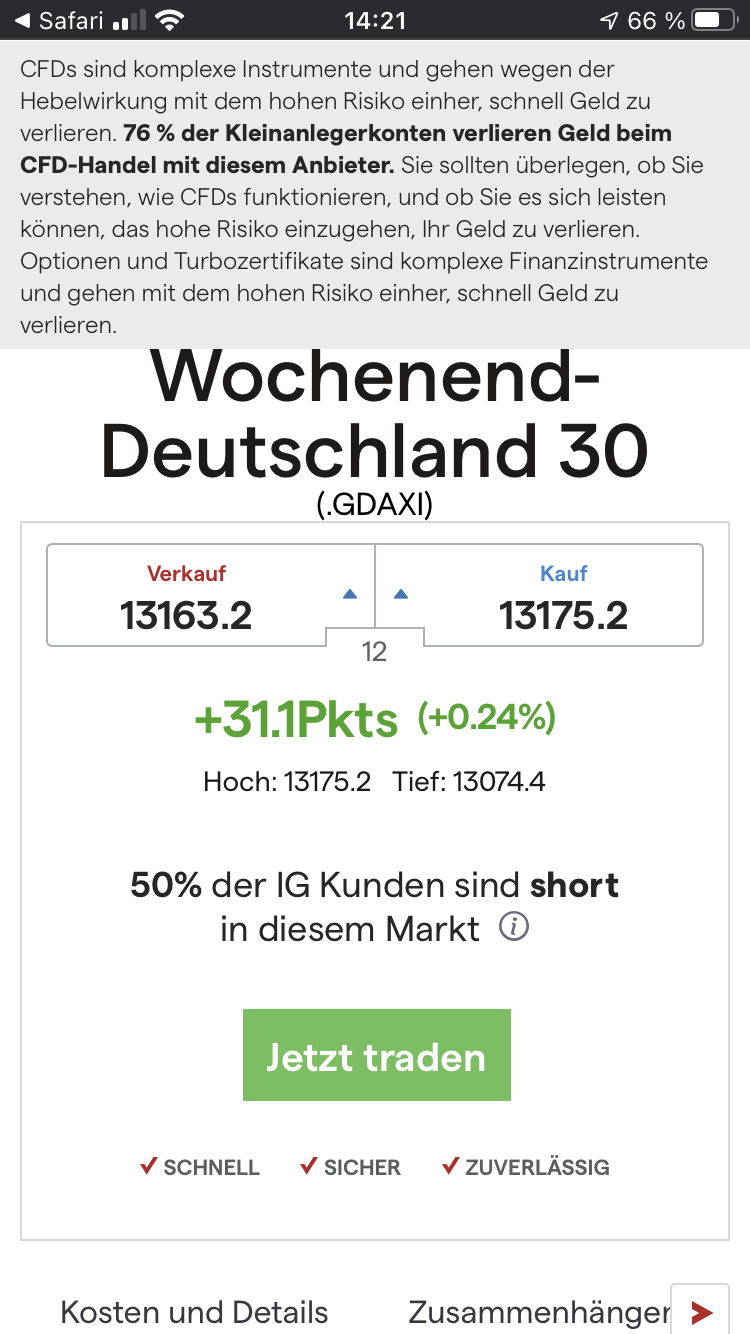
Task: Open Kosten und Details
Action: (x=194, y=1311)
